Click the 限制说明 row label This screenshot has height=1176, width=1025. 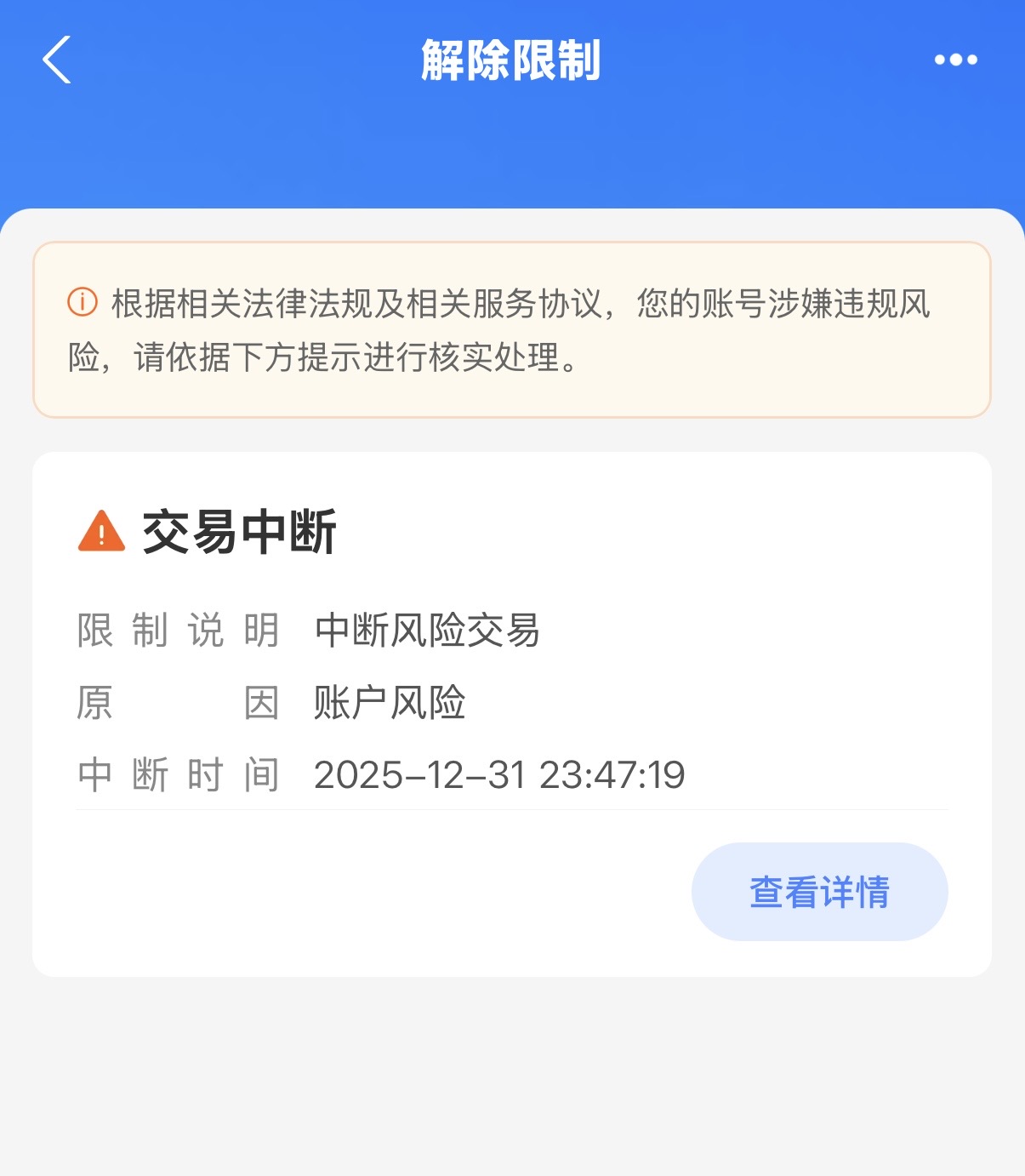coord(179,630)
